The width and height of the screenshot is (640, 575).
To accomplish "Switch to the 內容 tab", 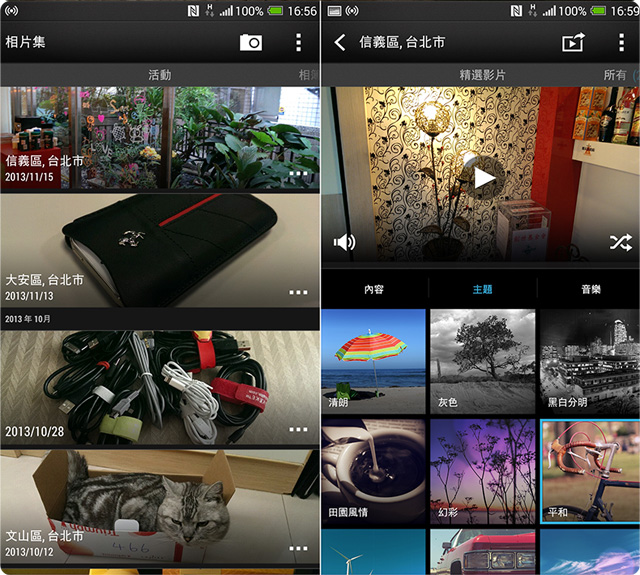I will 374,289.
